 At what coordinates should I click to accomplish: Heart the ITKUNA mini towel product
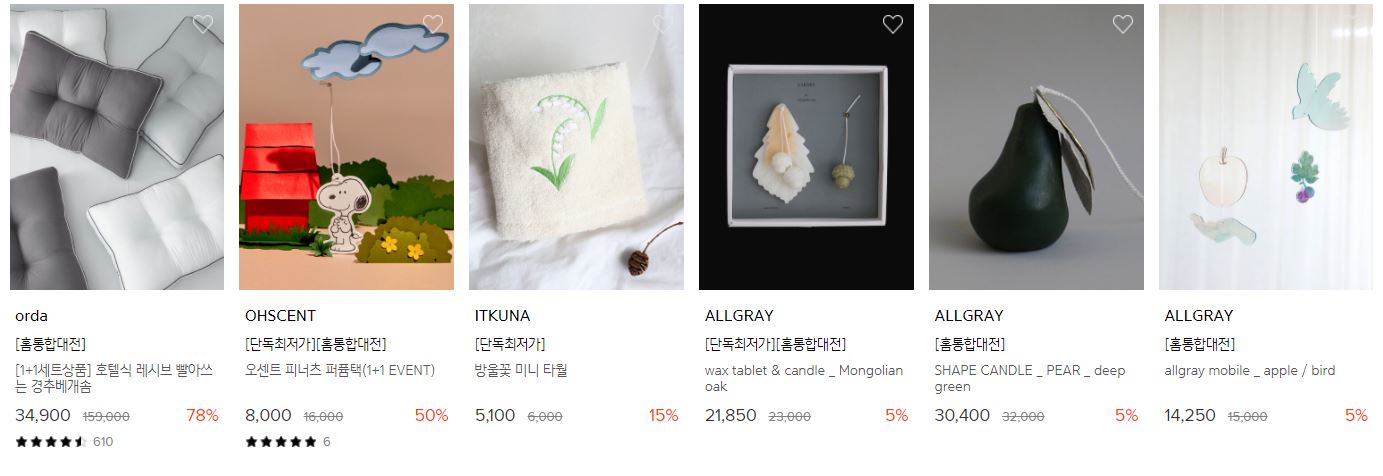pyautogui.click(x=662, y=24)
